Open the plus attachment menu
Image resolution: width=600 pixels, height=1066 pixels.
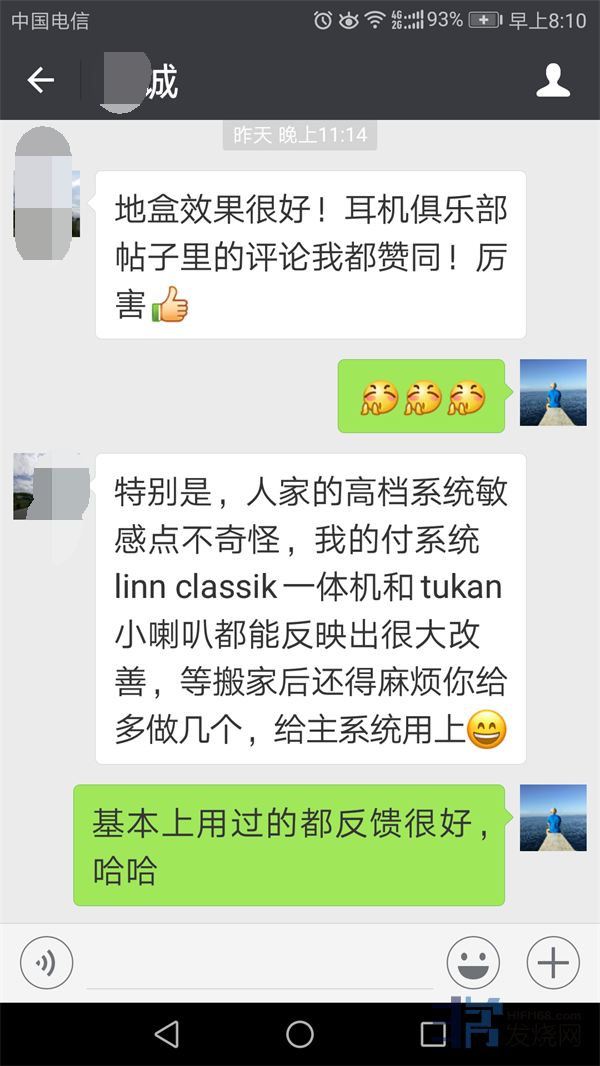pos(553,964)
